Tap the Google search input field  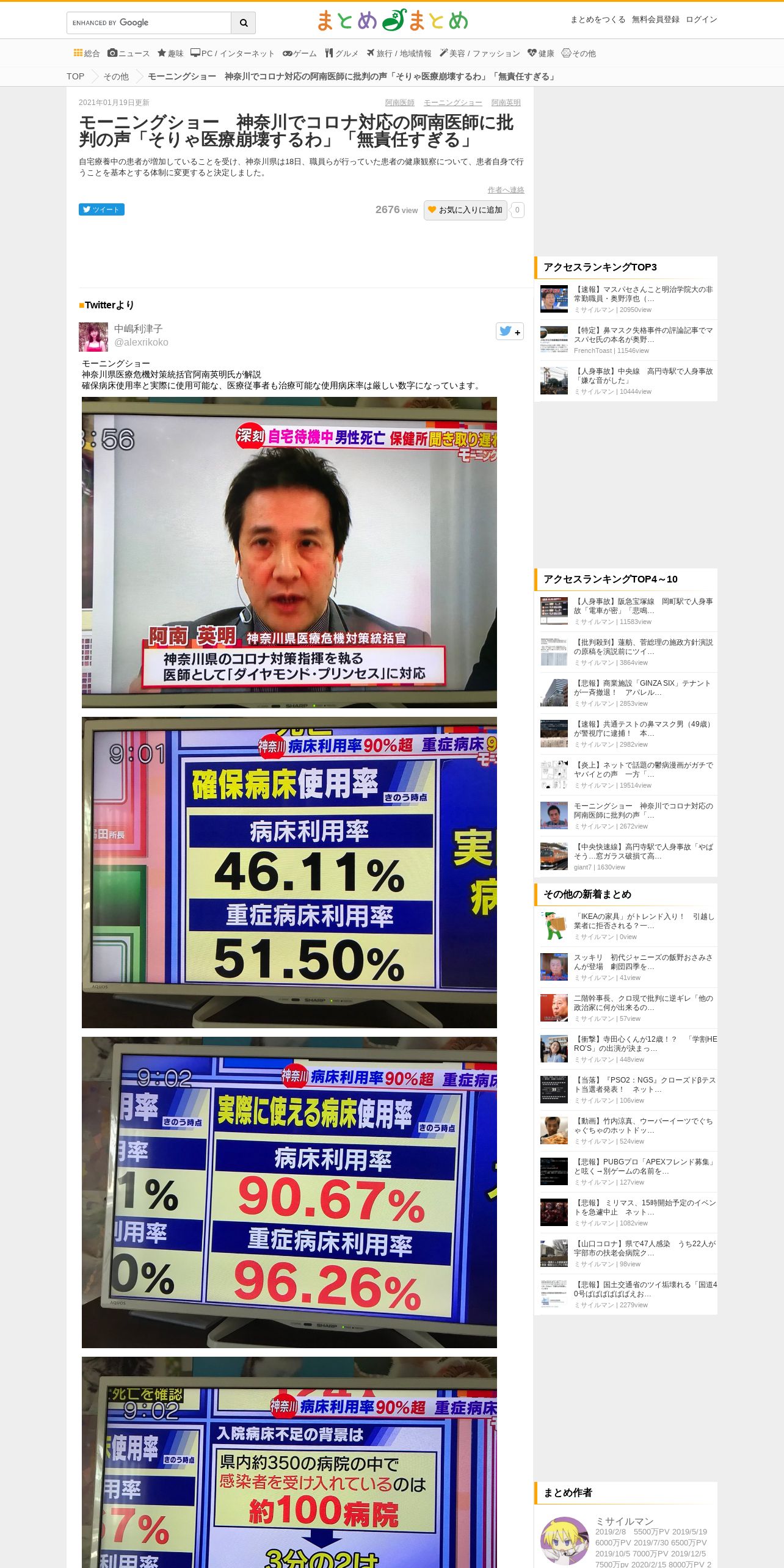[x=149, y=23]
